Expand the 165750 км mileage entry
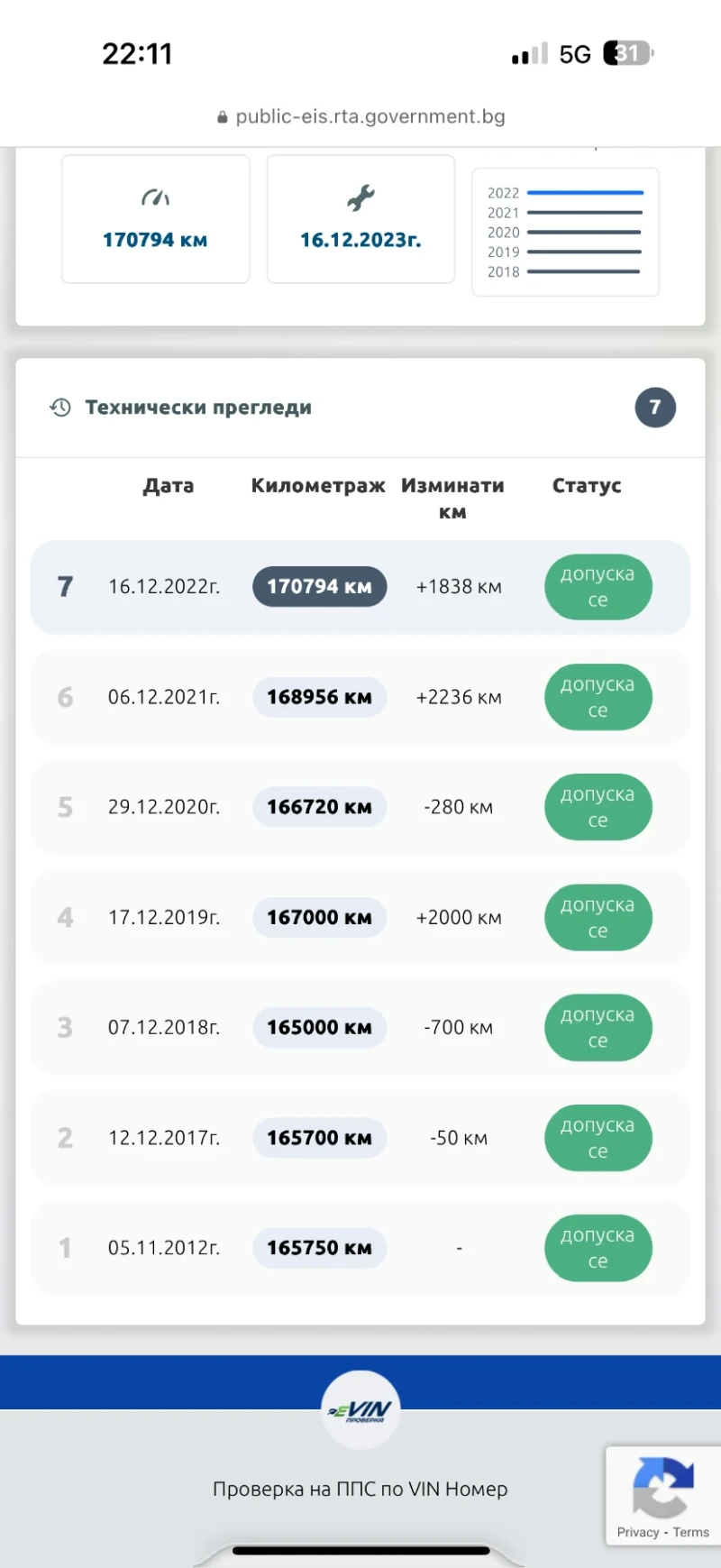Viewport: 721px width, 1568px height. [319, 1248]
